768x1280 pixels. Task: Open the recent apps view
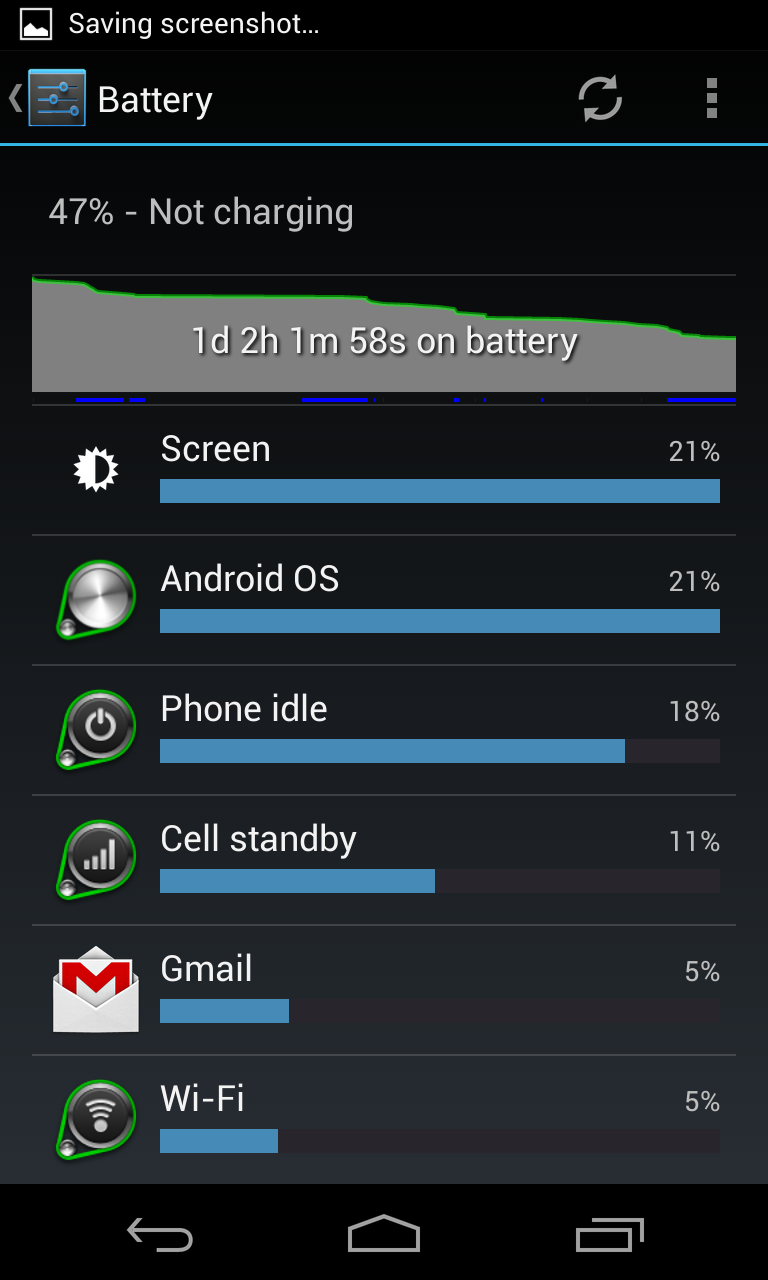click(x=610, y=1234)
